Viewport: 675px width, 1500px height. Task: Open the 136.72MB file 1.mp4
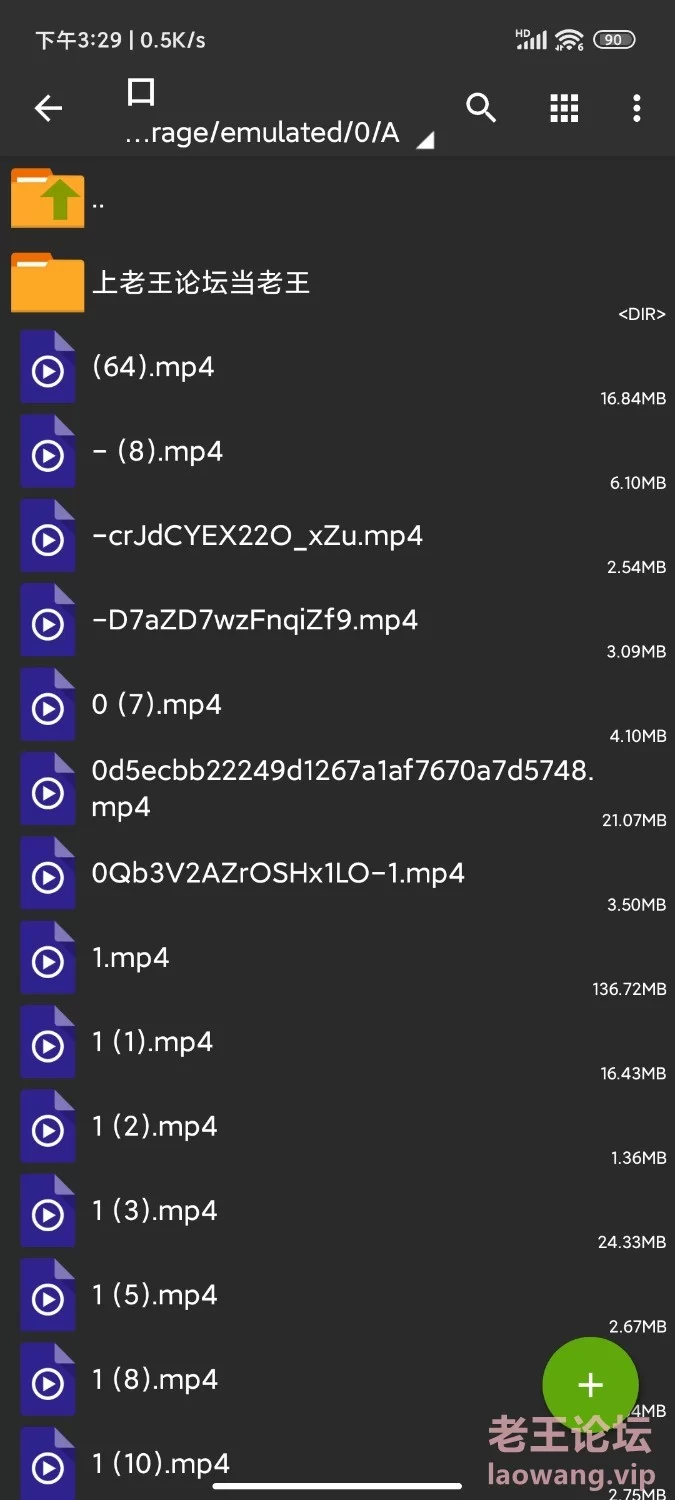[130, 958]
